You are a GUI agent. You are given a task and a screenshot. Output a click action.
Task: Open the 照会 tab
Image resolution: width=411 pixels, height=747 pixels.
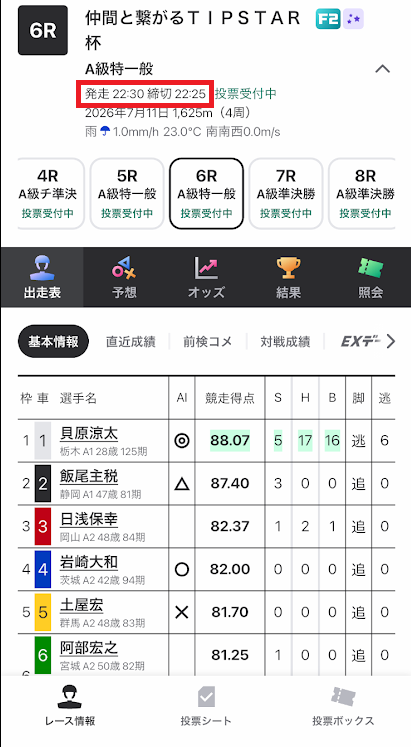370,277
